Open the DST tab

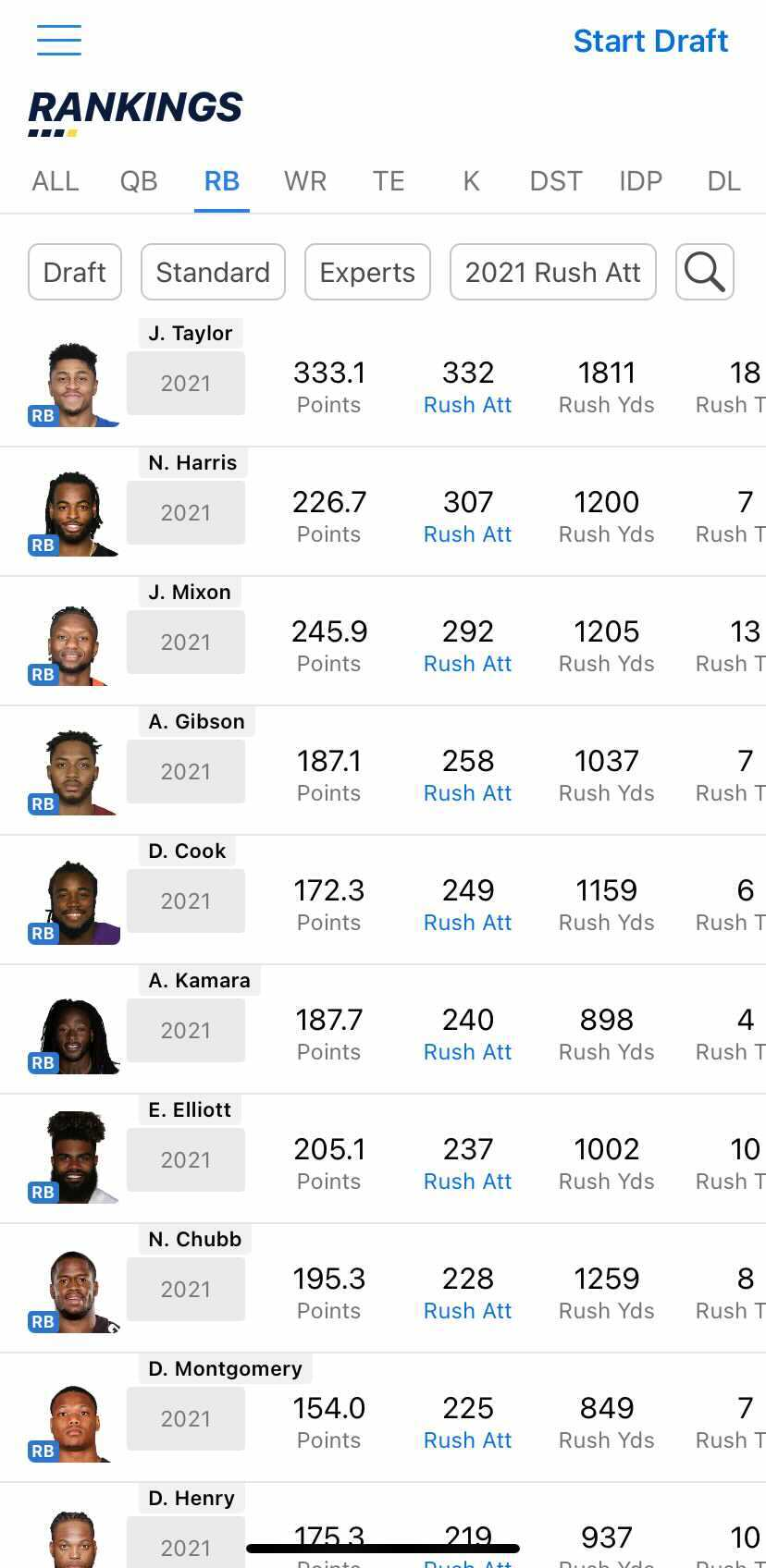pos(556,181)
